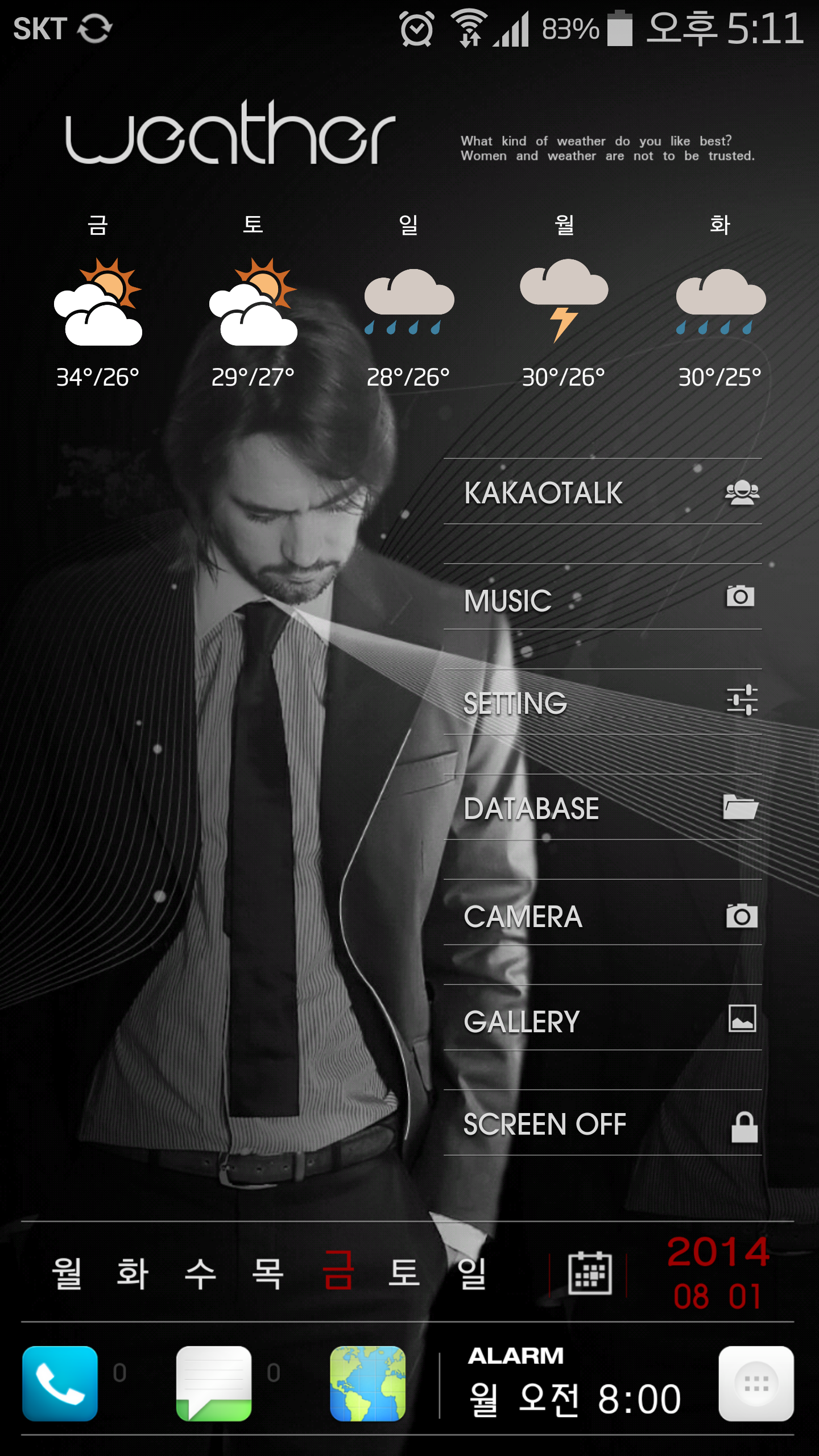Open the calendar icon beside the date
The width and height of the screenshot is (819, 1456).
click(590, 1273)
